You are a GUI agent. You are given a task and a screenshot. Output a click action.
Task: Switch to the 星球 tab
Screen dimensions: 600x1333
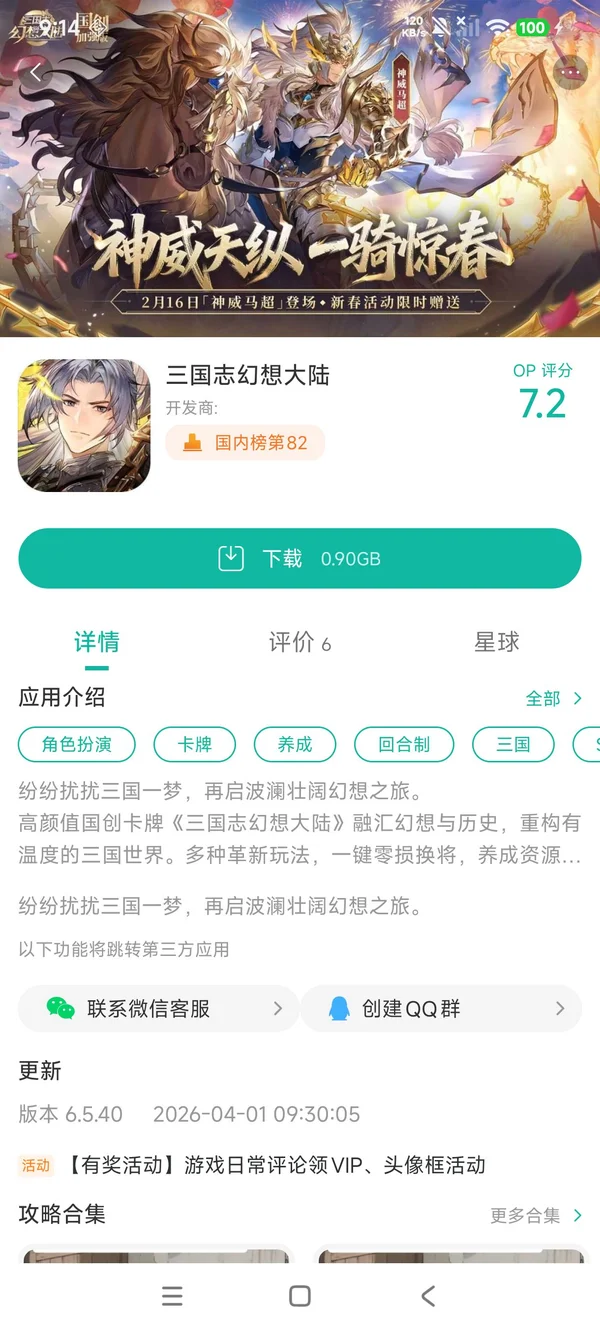click(496, 643)
